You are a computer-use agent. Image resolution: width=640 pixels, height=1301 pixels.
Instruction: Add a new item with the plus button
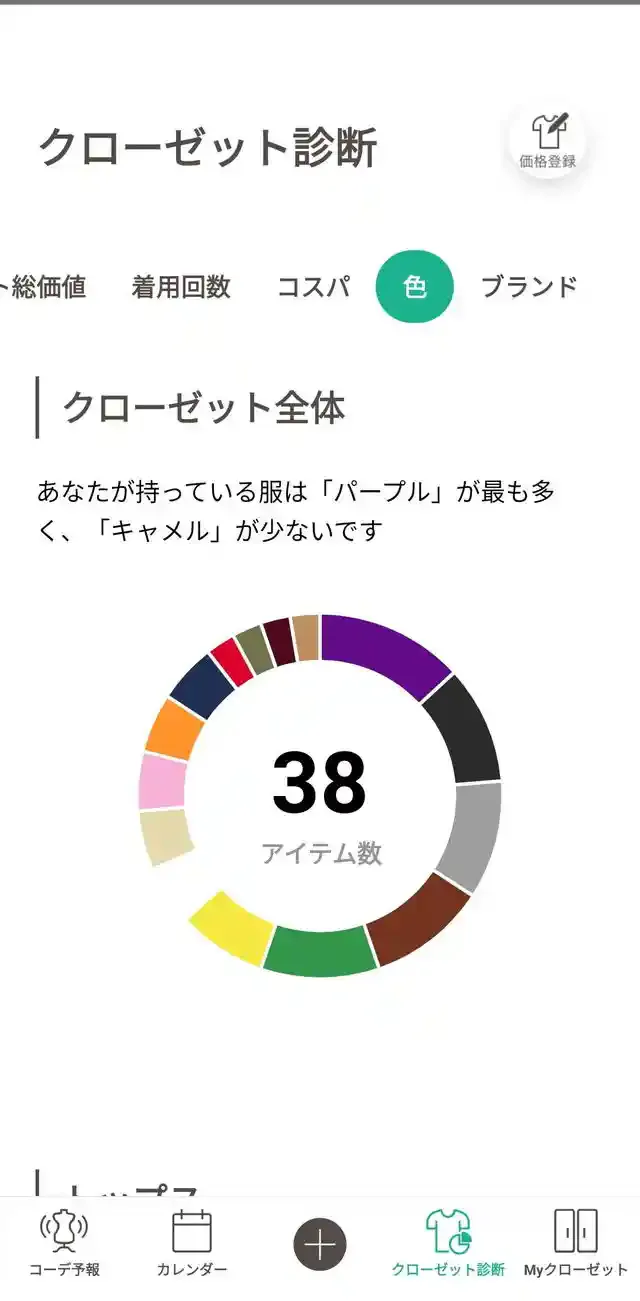coord(320,1245)
